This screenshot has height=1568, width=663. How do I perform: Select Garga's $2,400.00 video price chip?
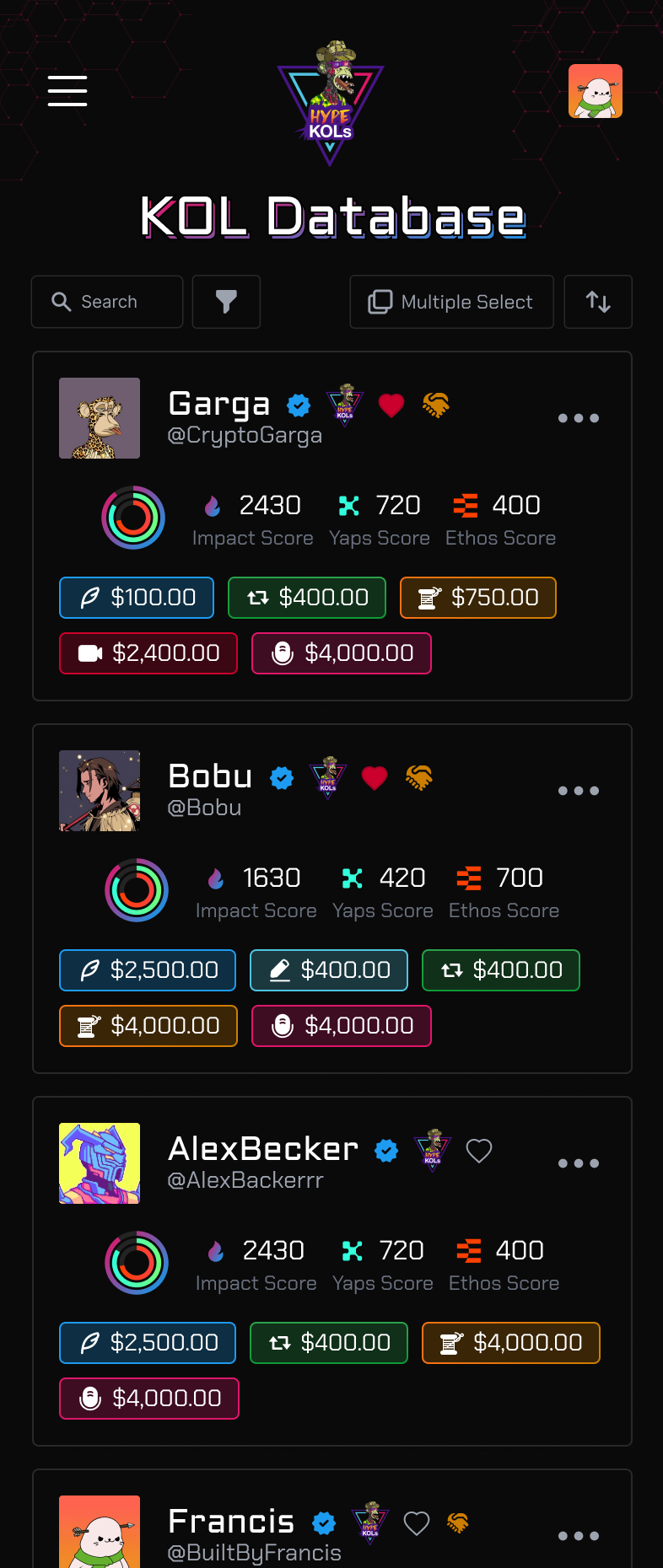pos(148,653)
